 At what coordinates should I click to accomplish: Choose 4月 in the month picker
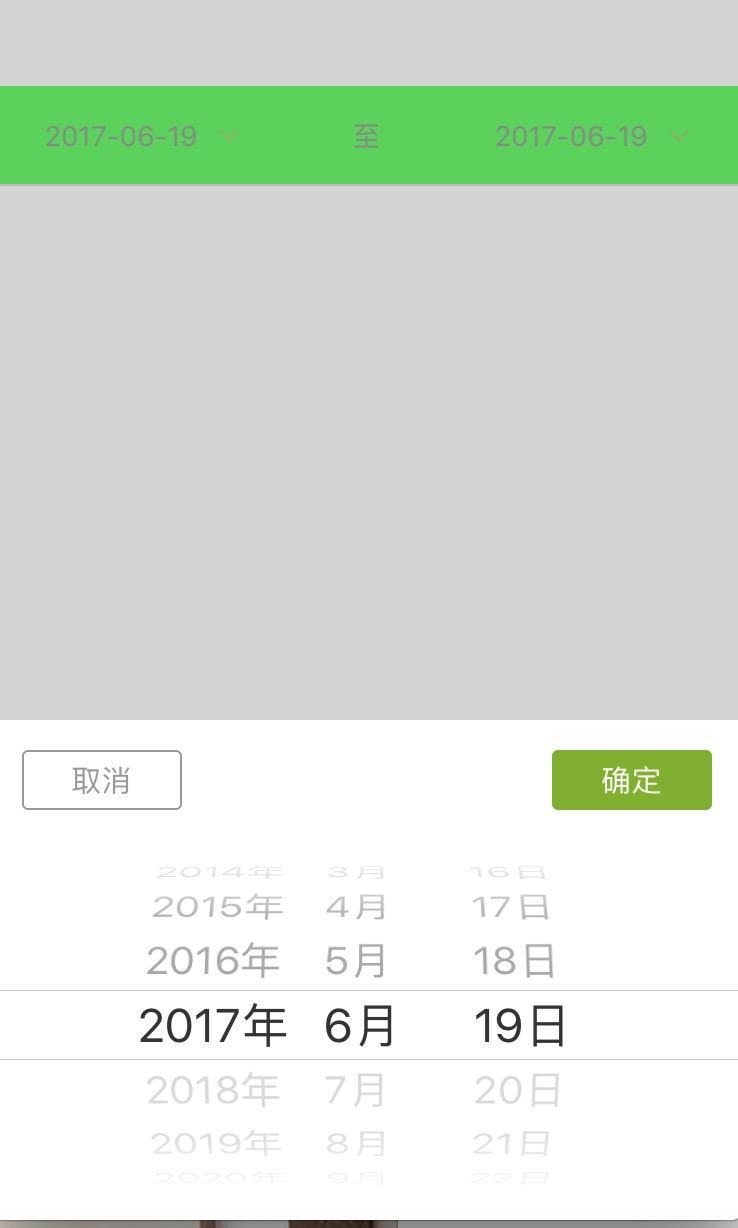pyautogui.click(x=356, y=907)
